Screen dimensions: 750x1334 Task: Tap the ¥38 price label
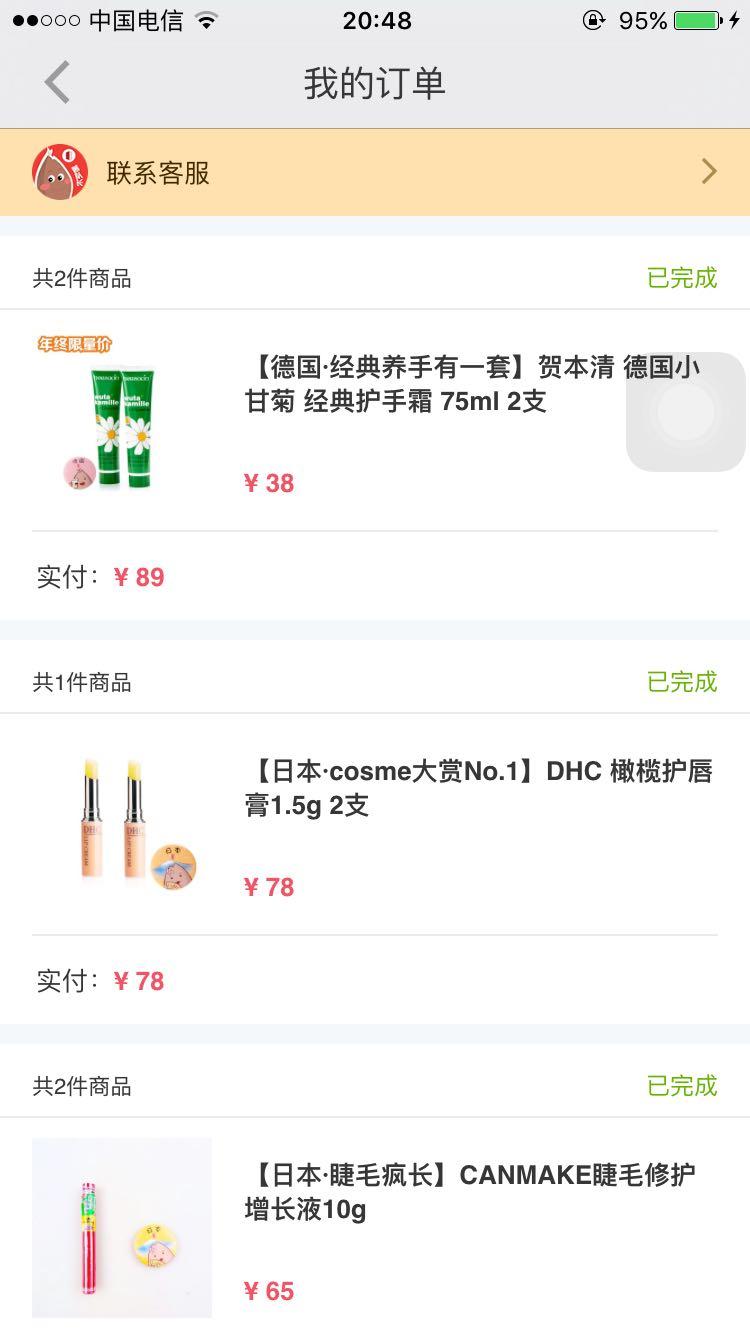coord(268,483)
